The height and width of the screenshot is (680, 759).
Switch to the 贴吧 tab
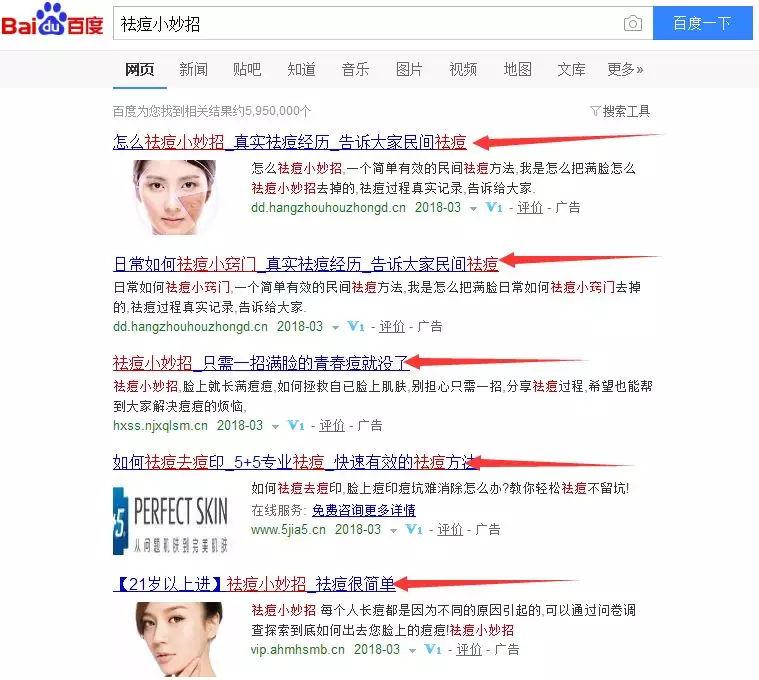tap(247, 70)
